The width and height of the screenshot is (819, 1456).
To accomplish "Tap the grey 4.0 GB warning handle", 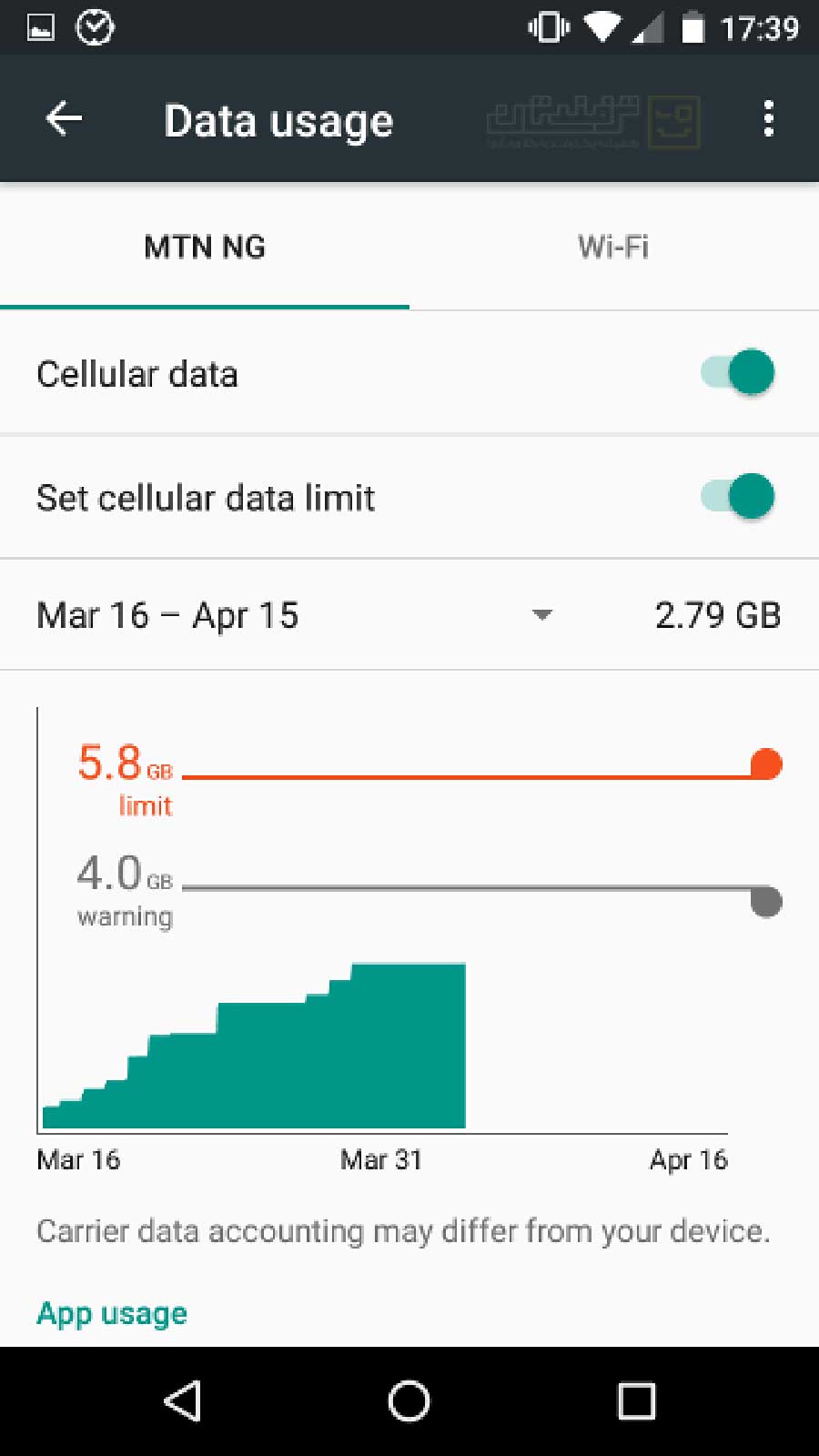I will [766, 902].
